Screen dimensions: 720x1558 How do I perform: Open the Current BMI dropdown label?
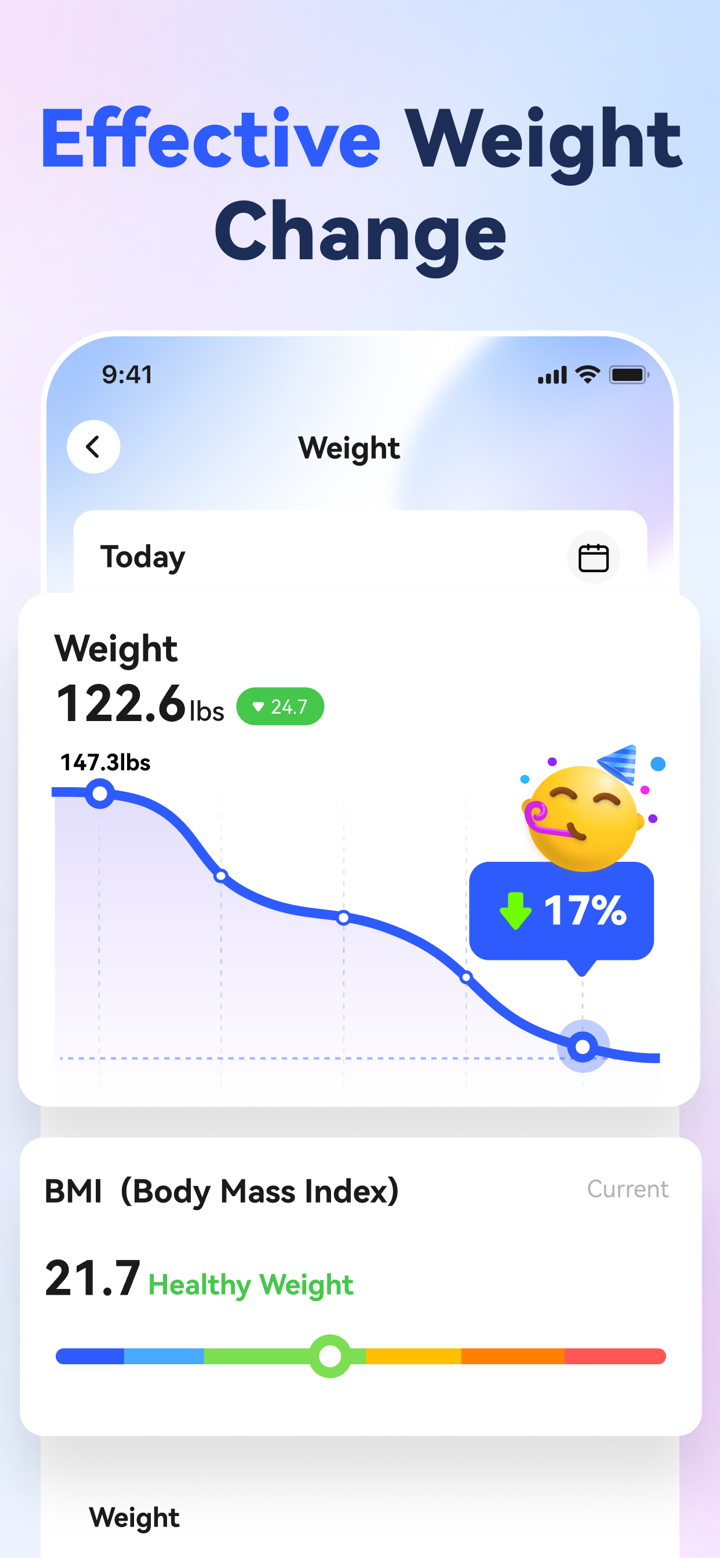click(x=627, y=1189)
